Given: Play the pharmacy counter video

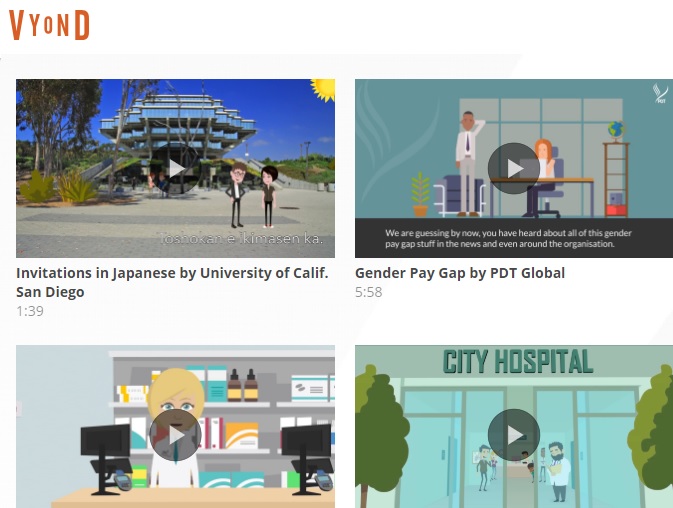Looking at the screenshot, I should pyautogui.click(x=176, y=435).
